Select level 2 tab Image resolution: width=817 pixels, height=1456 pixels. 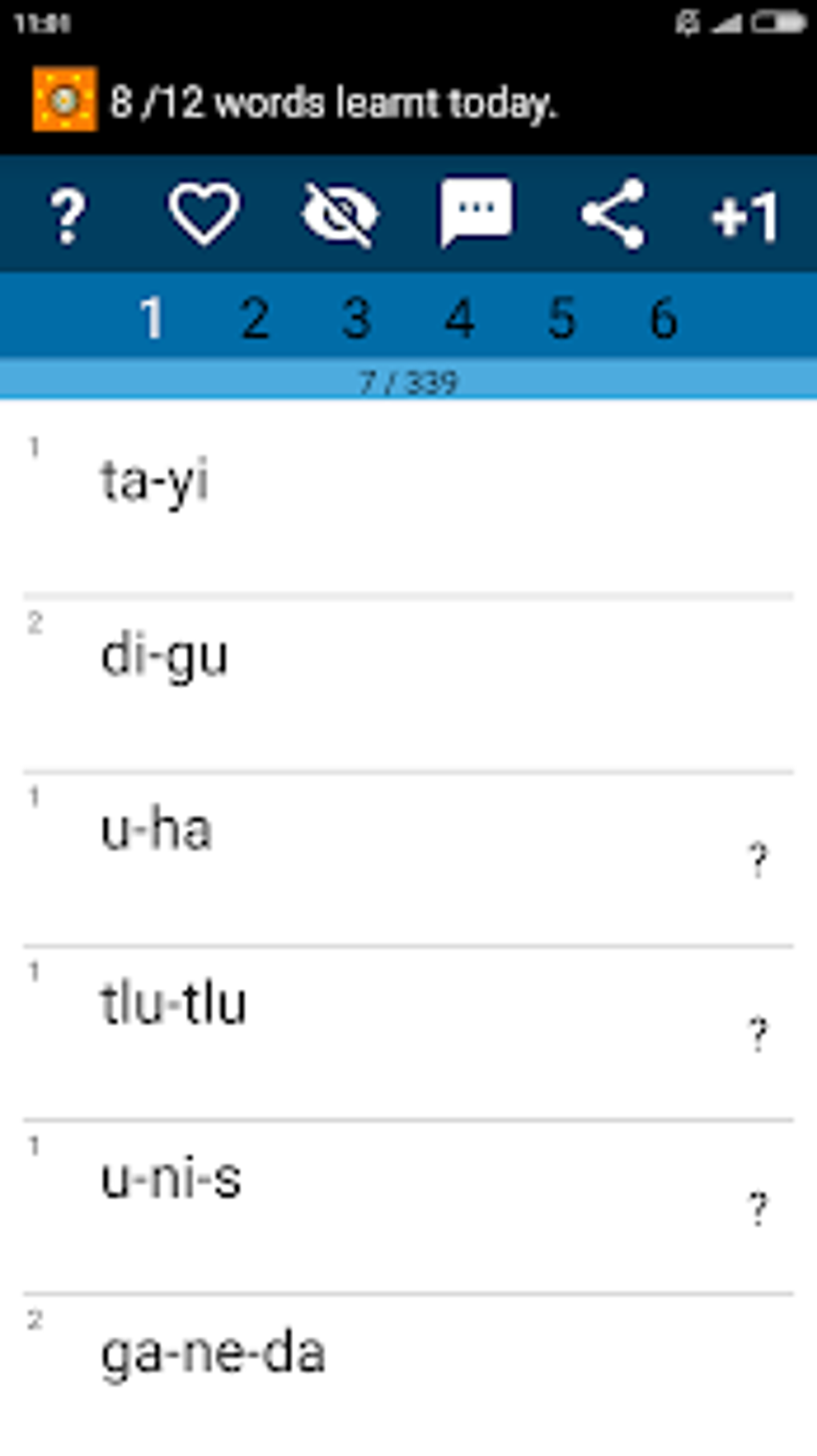click(255, 318)
